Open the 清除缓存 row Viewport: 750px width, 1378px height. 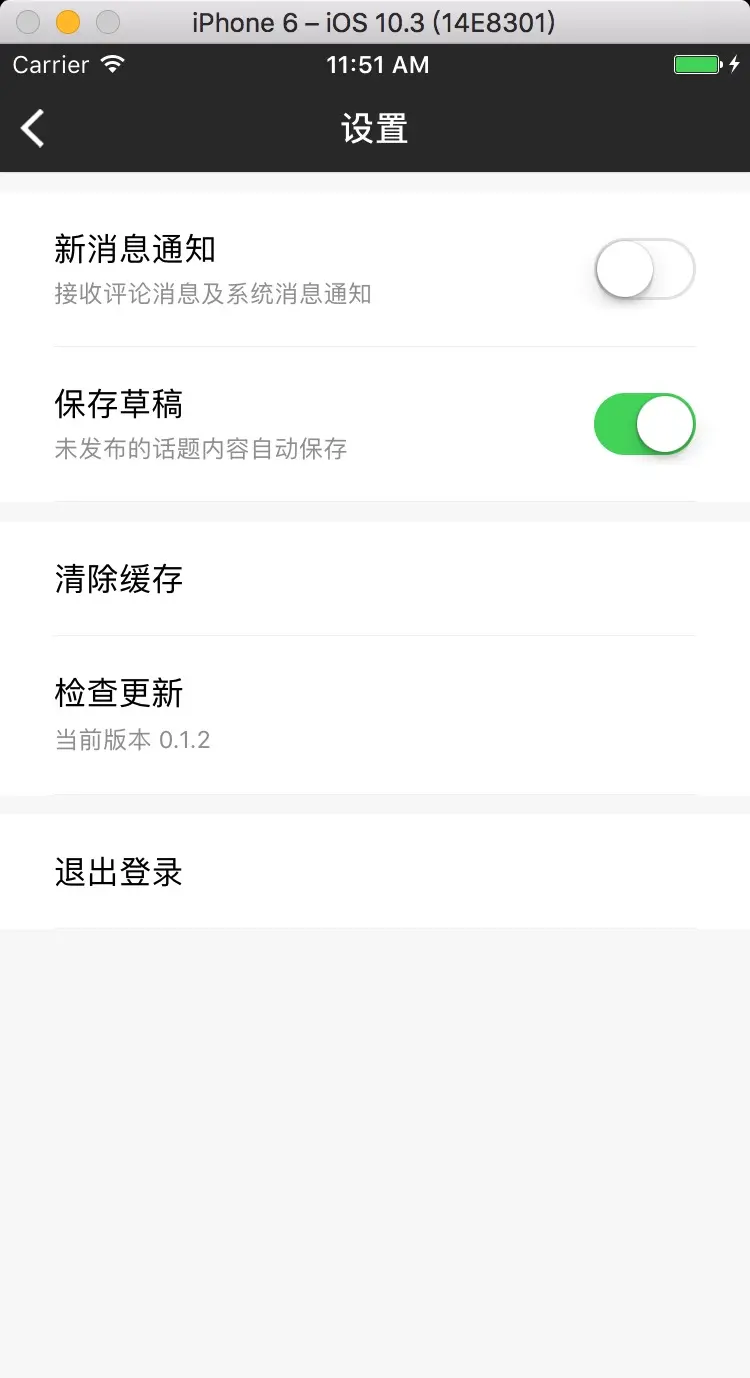tap(374, 579)
